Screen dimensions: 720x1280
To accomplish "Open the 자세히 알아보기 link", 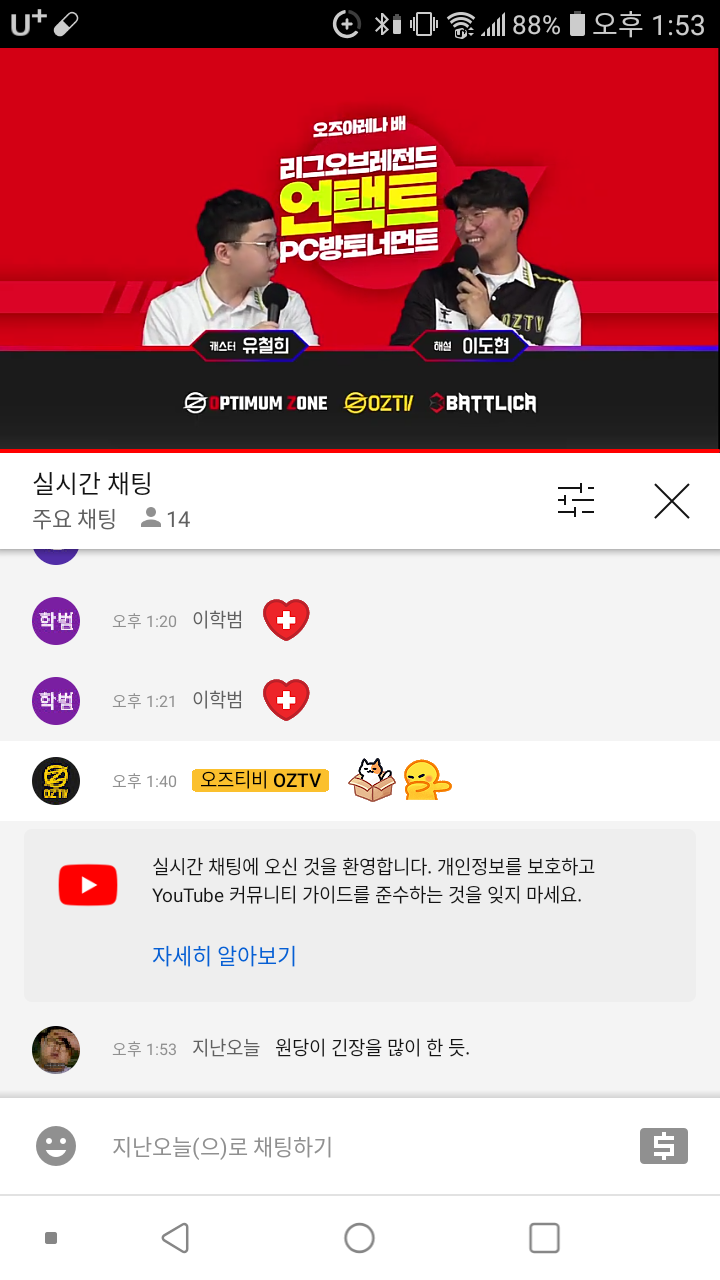I will 224,955.
